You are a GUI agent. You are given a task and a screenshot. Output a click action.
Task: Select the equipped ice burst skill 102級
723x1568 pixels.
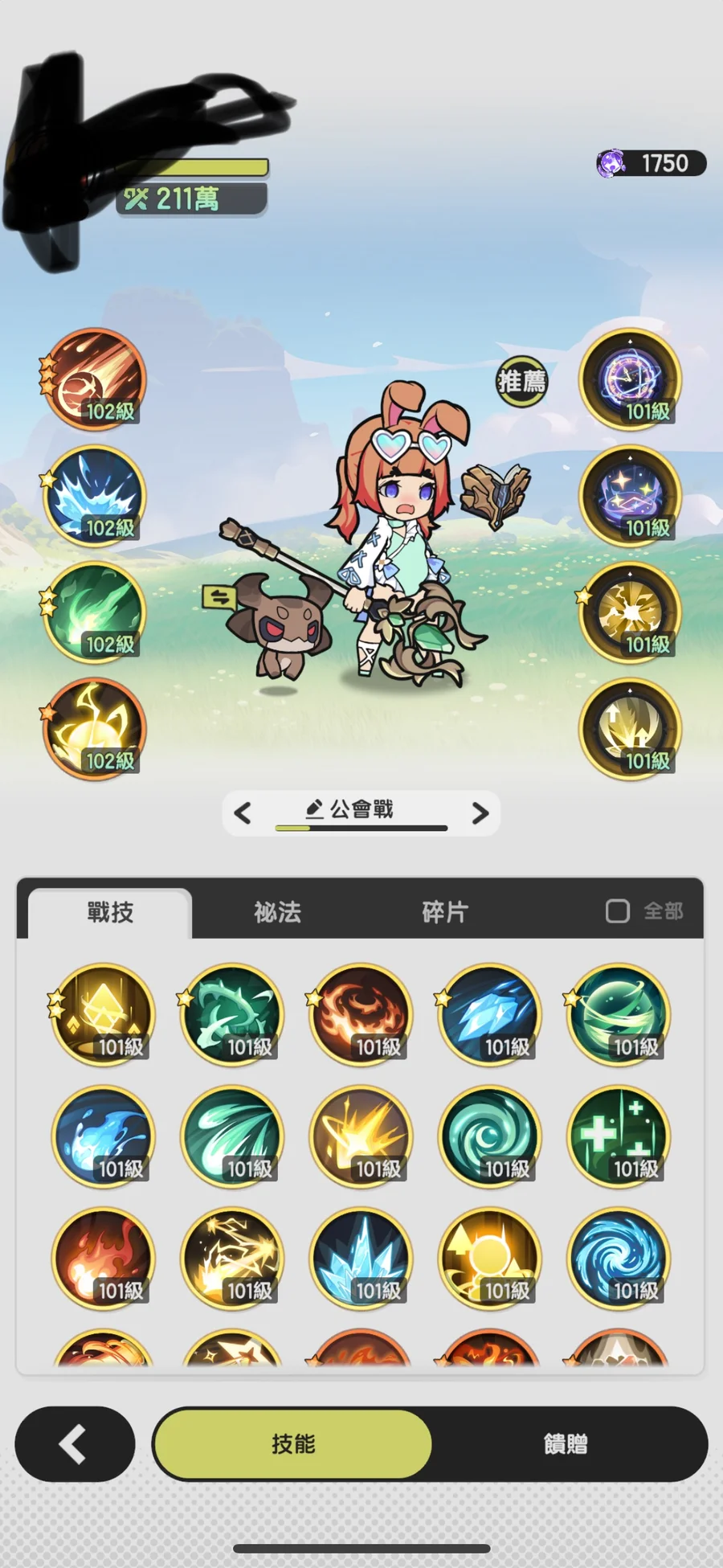click(x=95, y=496)
